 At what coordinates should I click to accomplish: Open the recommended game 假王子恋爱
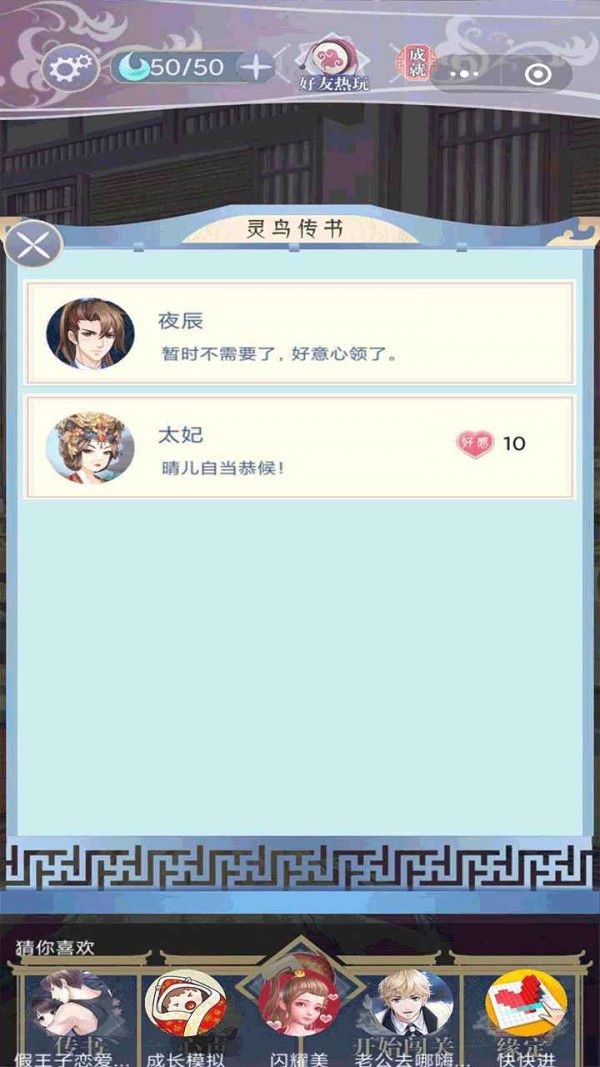pyautogui.click(x=70, y=1010)
